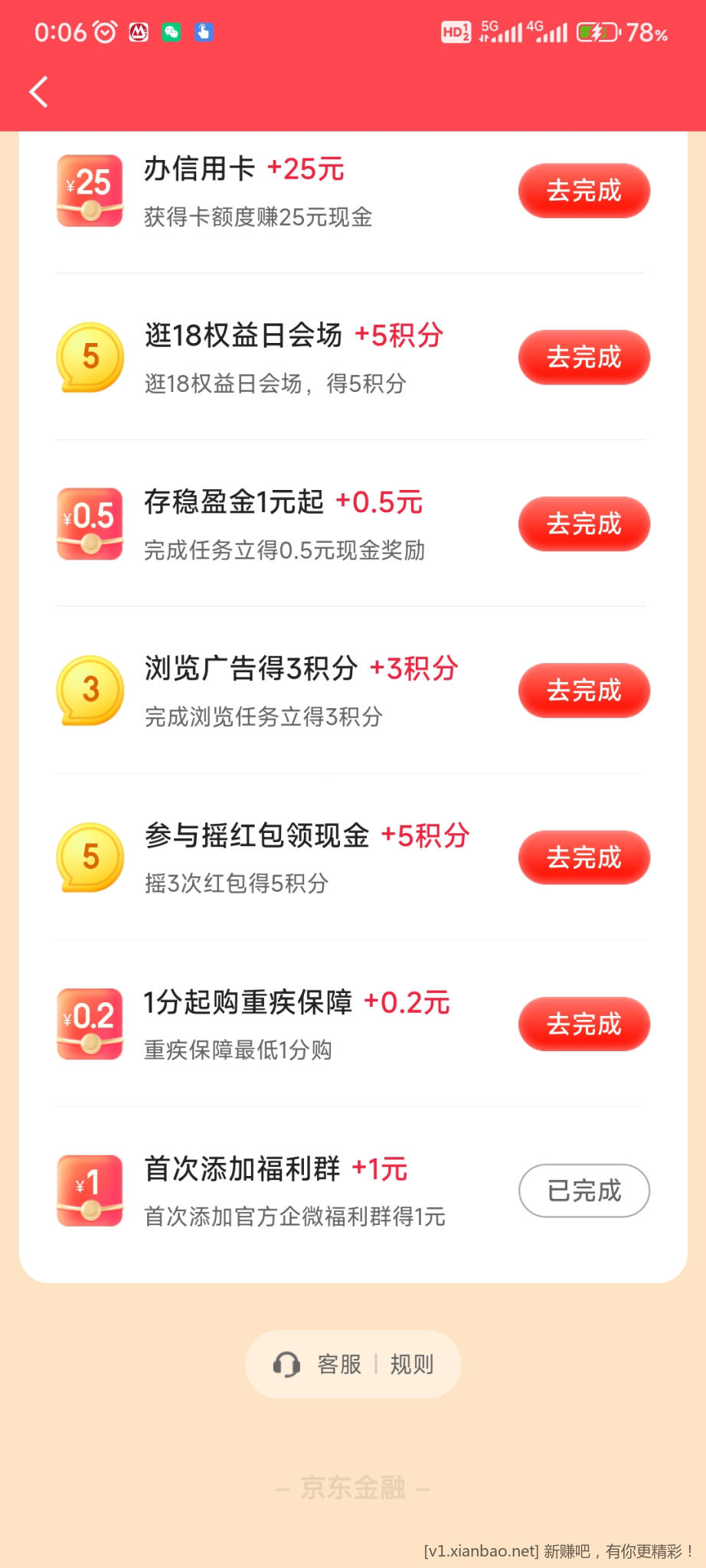
Task: Tap 去完成 for 参与摇红包领现金
Action: click(583, 857)
